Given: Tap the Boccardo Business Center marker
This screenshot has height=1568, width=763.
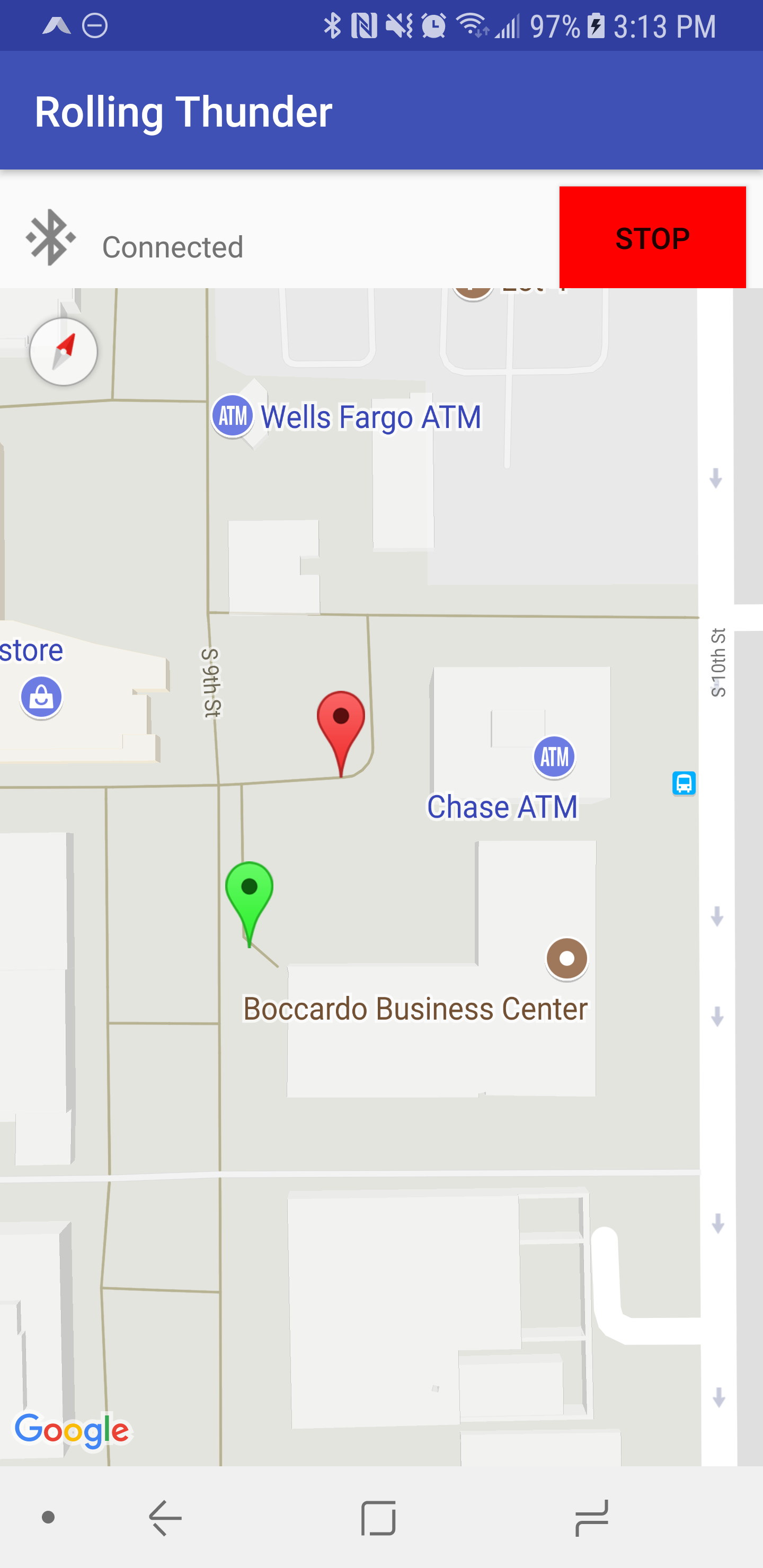Looking at the screenshot, I should pos(567,959).
